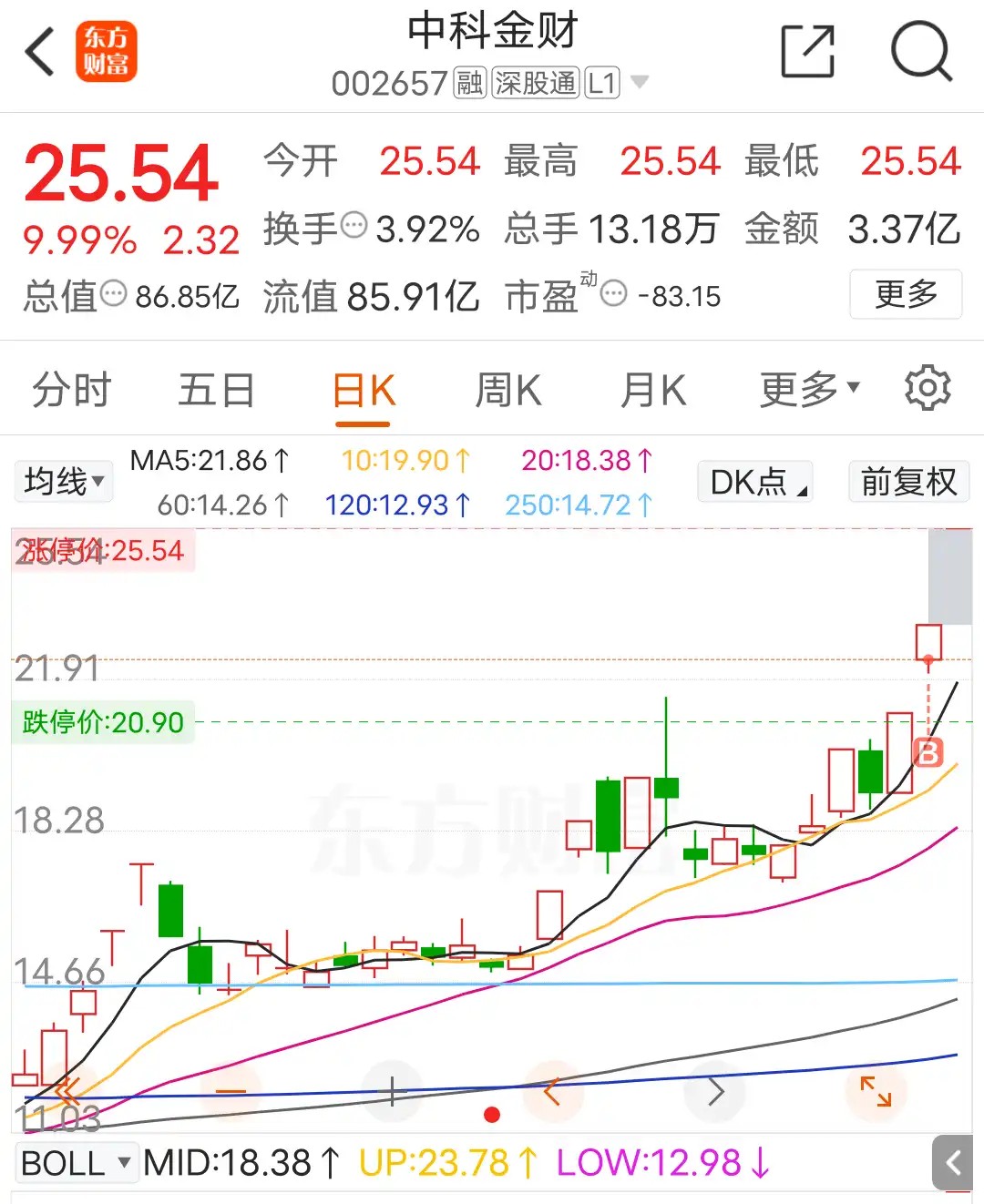Open the BOLL indicator dropdown
Image resolution: width=984 pixels, height=1204 pixels.
[77, 1163]
